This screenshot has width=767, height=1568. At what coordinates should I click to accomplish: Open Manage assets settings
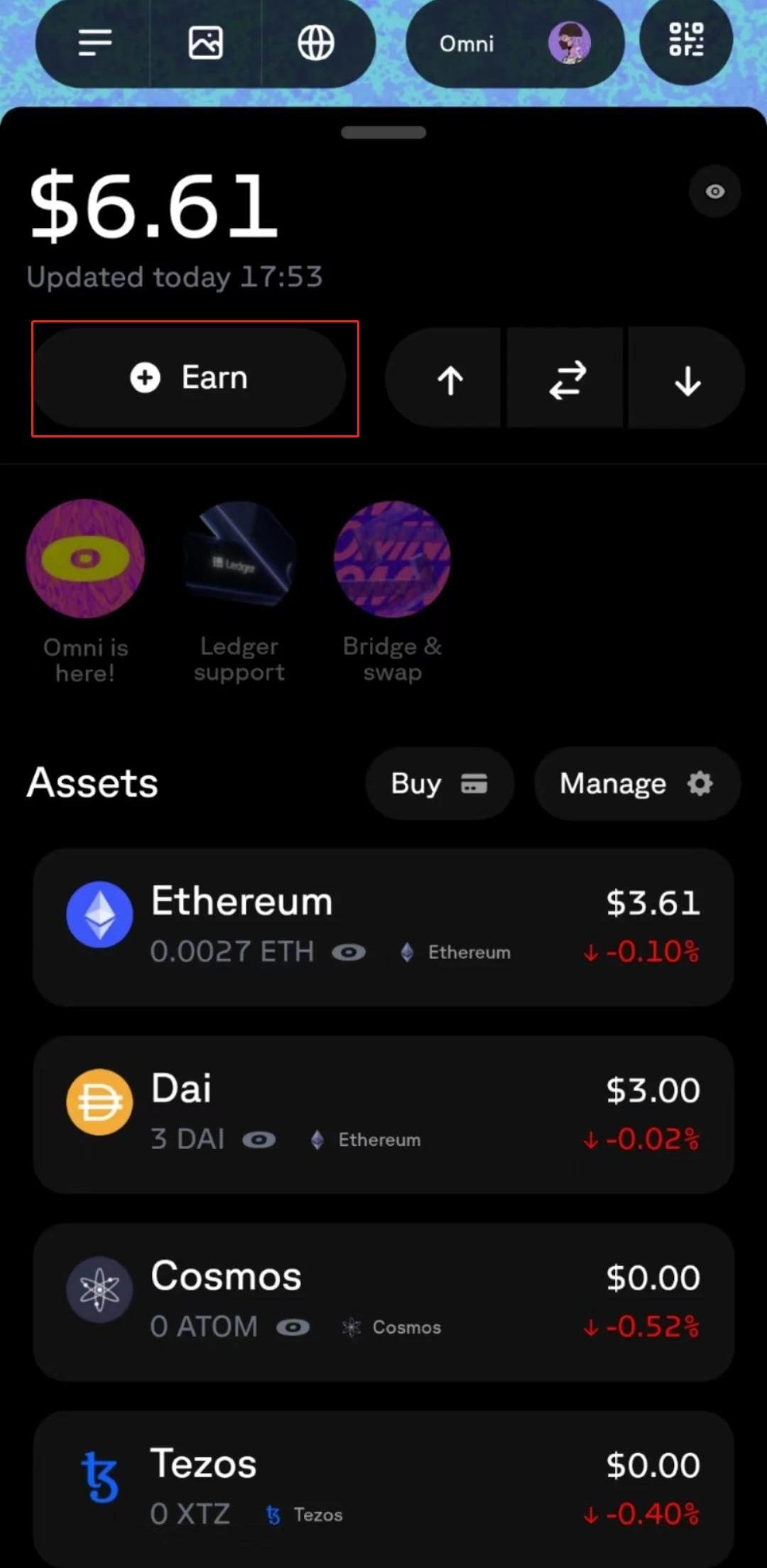coord(636,783)
